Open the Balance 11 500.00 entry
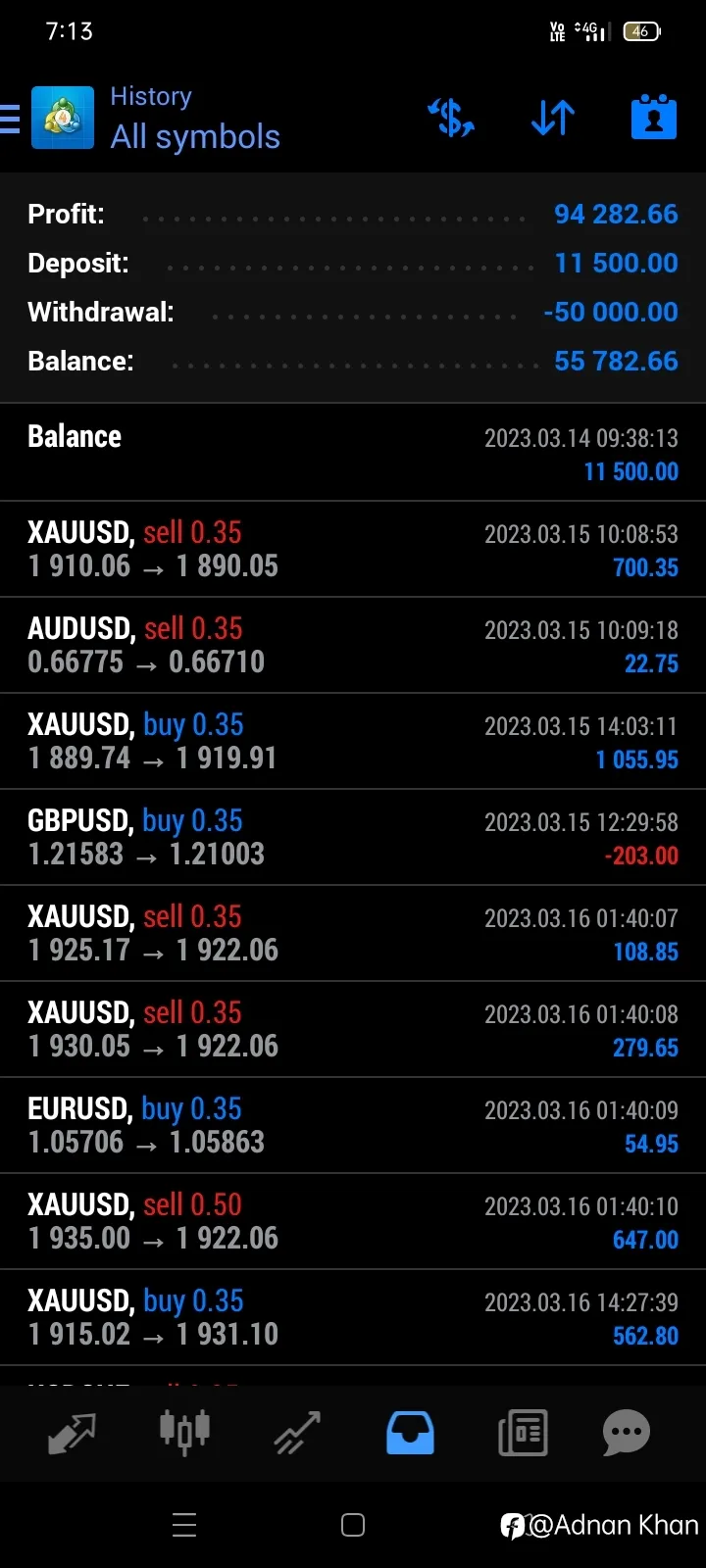The height and width of the screenshot is (1568, 706). click(x=353, y=453)
